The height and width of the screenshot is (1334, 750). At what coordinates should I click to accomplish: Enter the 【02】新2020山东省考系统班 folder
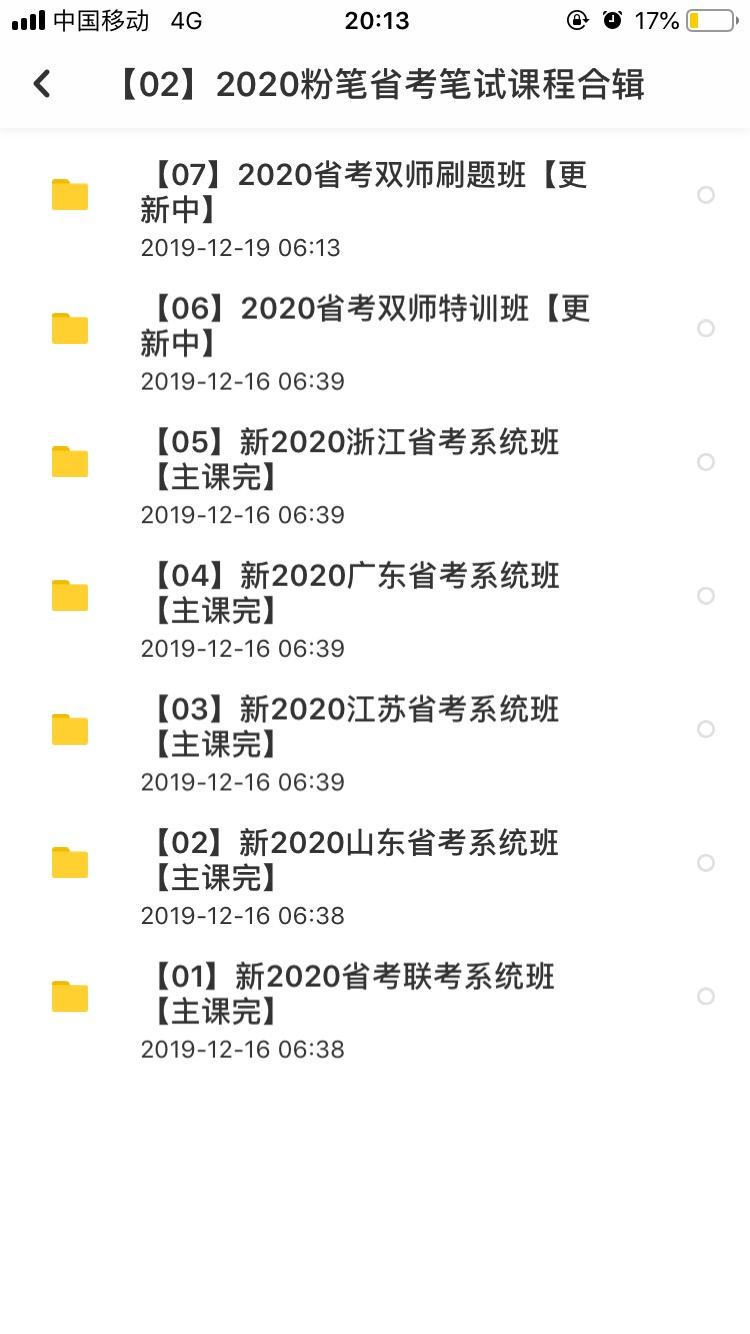(355, 861)
